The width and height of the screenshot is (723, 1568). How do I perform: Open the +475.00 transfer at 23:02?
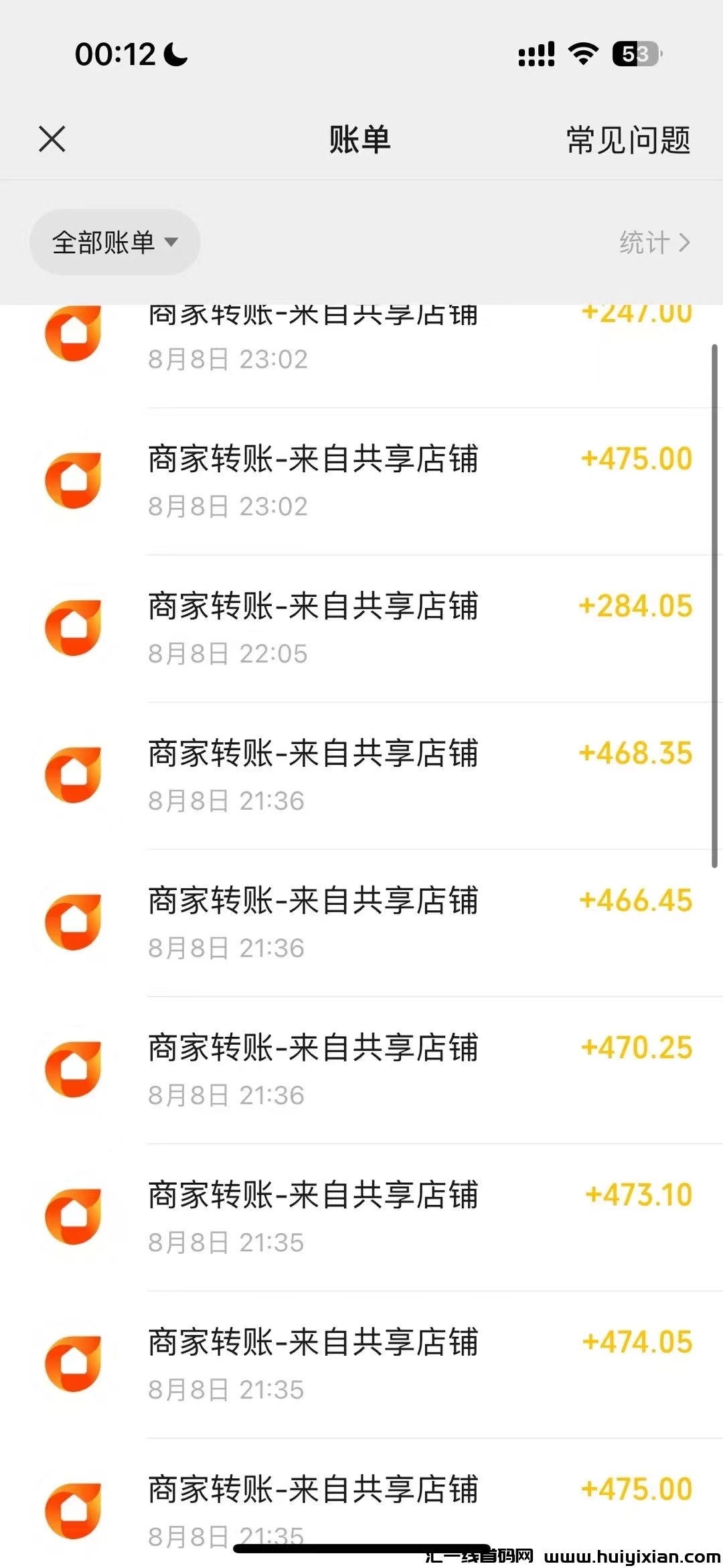pyautogui.click(x=361, y=482)
